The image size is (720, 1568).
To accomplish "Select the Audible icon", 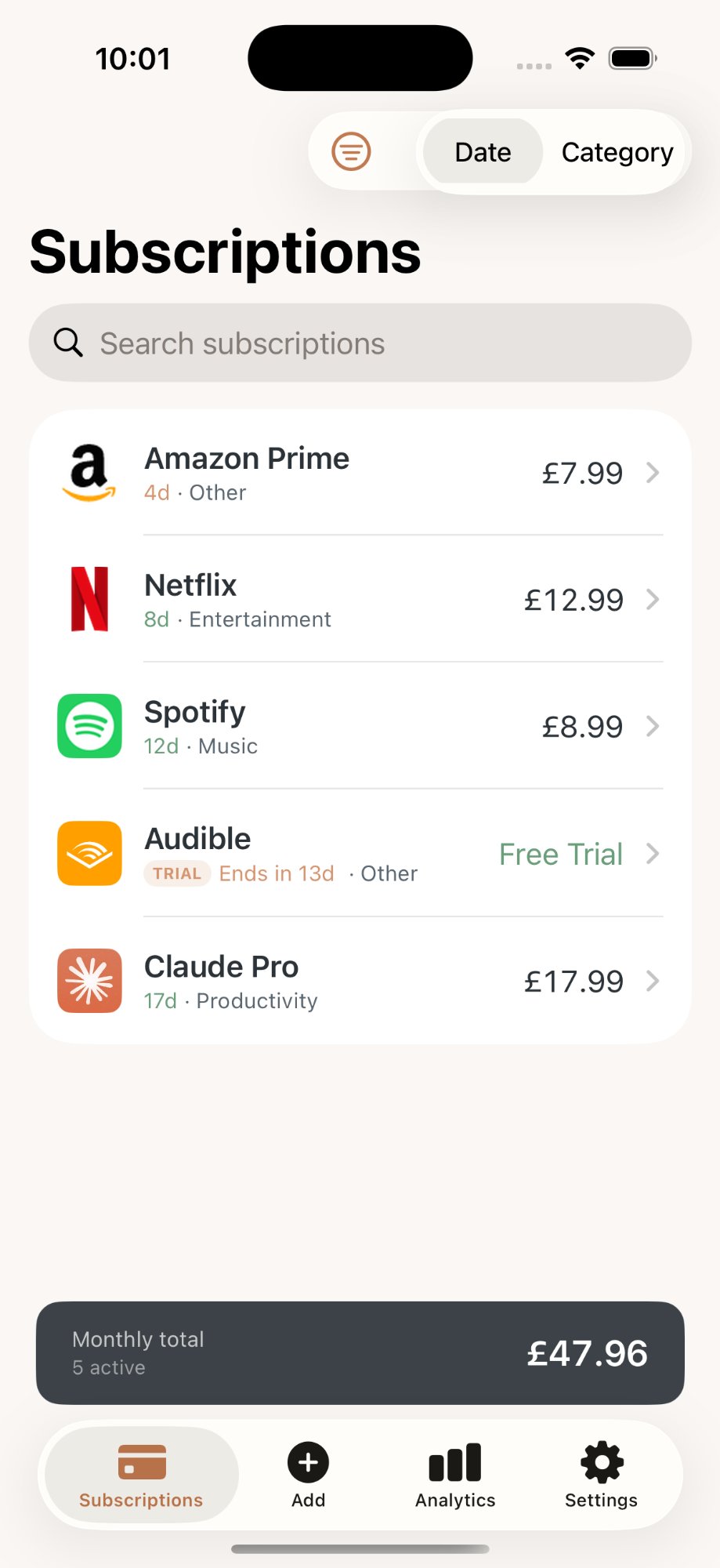I will (x=89, y=854).
